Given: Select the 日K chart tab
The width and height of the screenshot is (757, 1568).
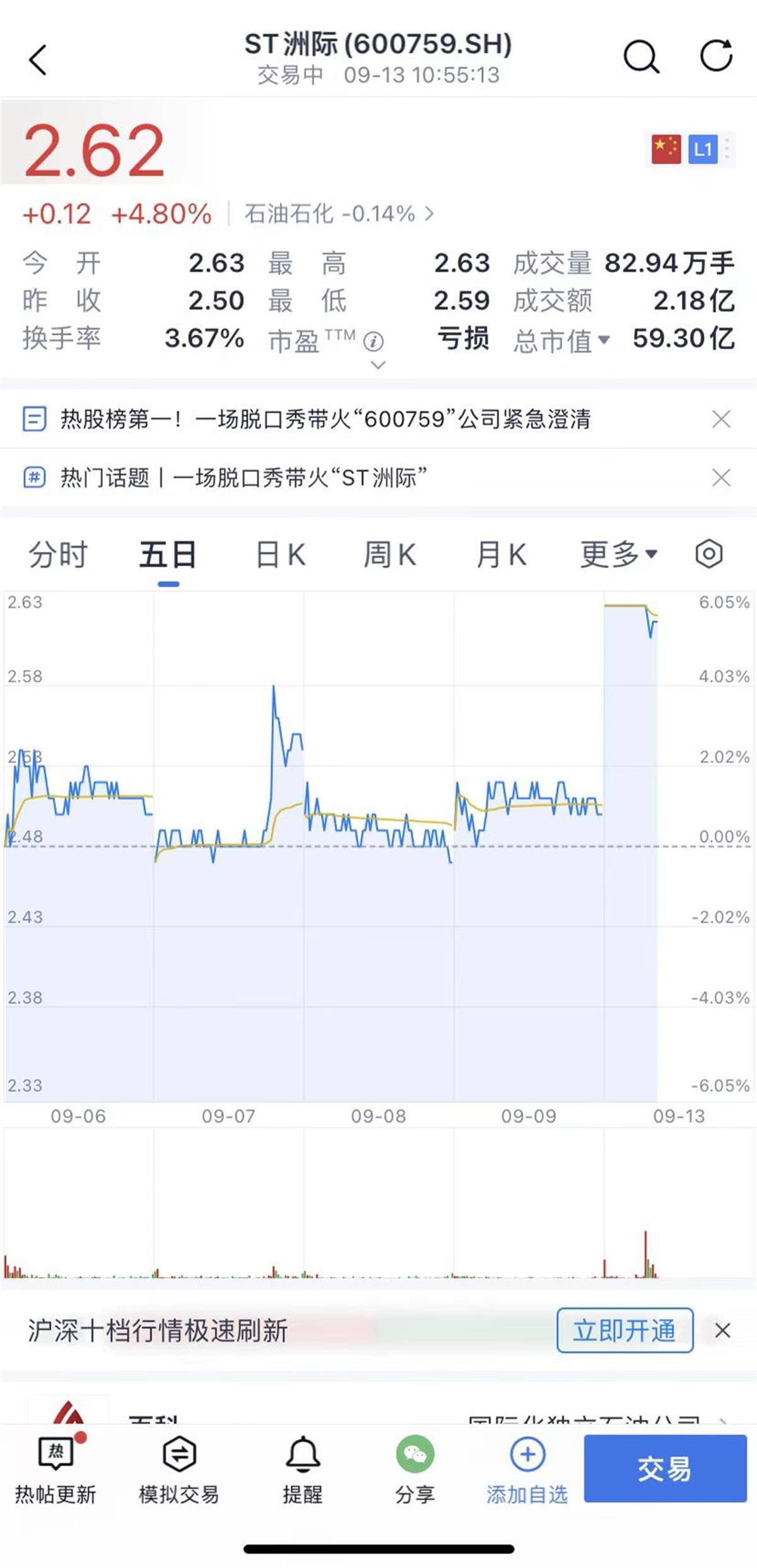Looking at the screenshot, I should [281, 556].
